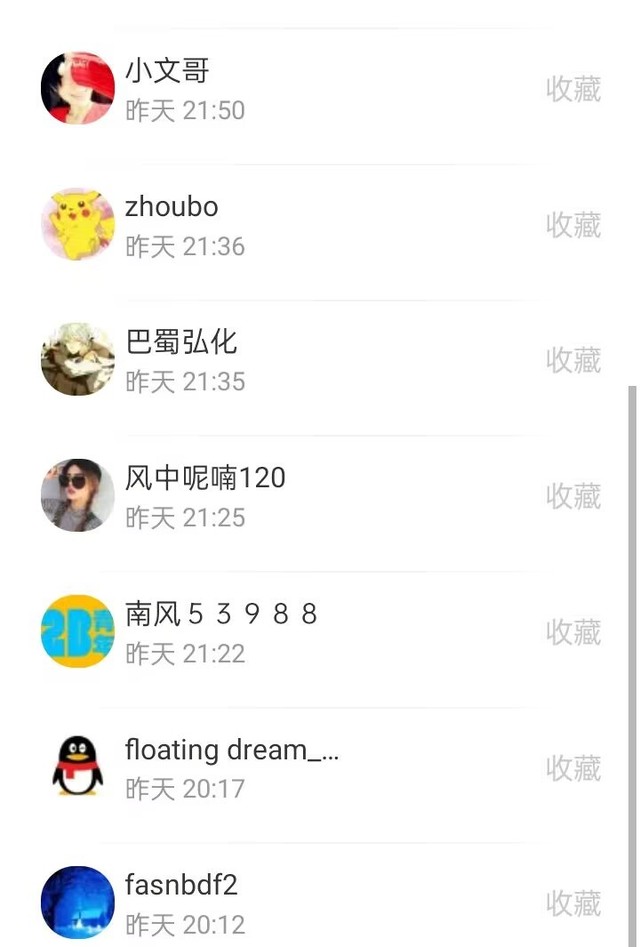Tap 收藏 next to fasnbdf2
640x947 pixels.
(x=573, y=903)
